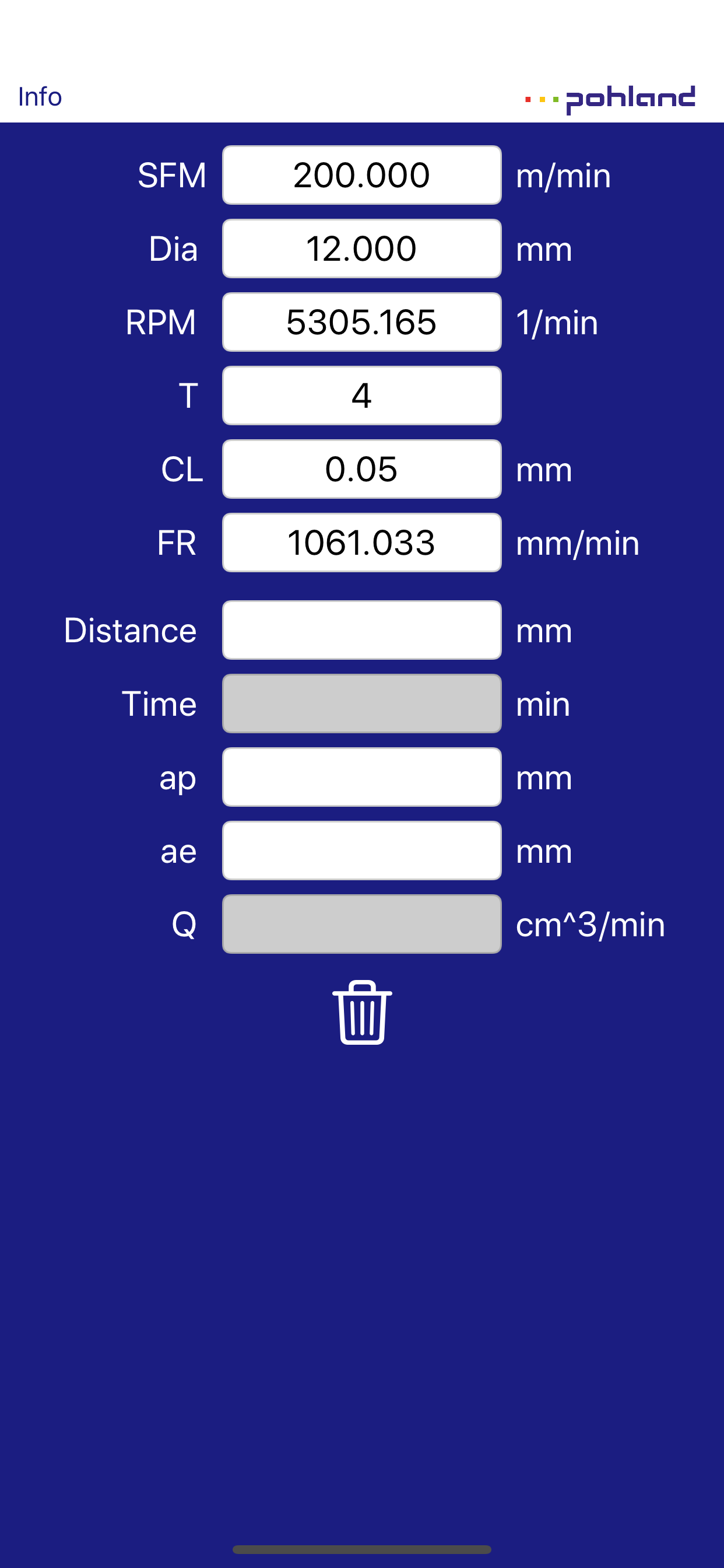Click the Distance label

[x=129, y=631]
